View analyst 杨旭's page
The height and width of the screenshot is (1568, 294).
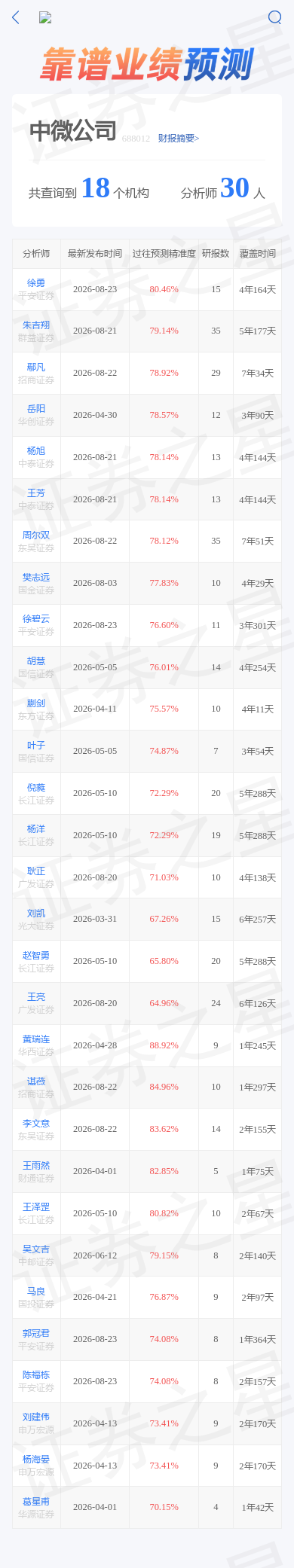click(36, 451)
